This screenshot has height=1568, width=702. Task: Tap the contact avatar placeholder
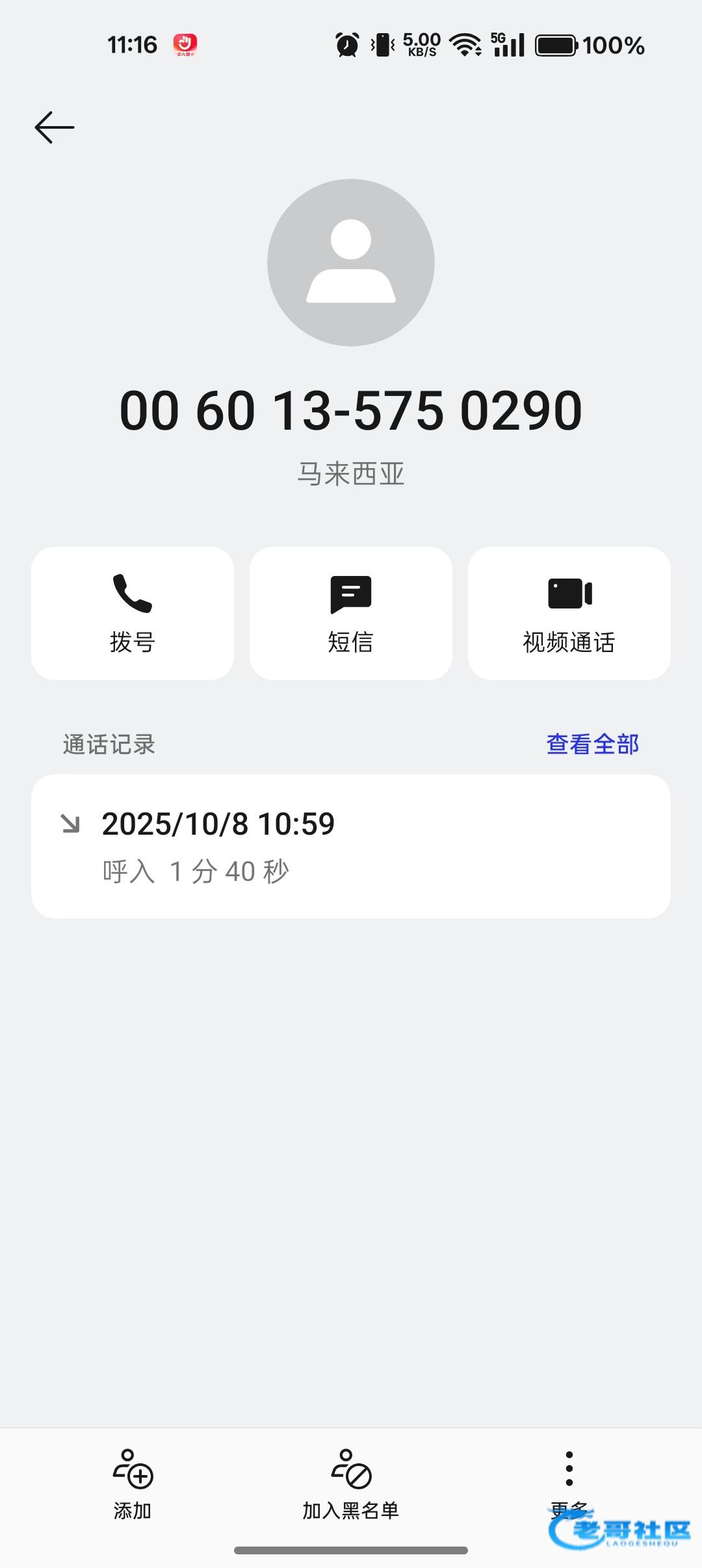pos(351,263)
